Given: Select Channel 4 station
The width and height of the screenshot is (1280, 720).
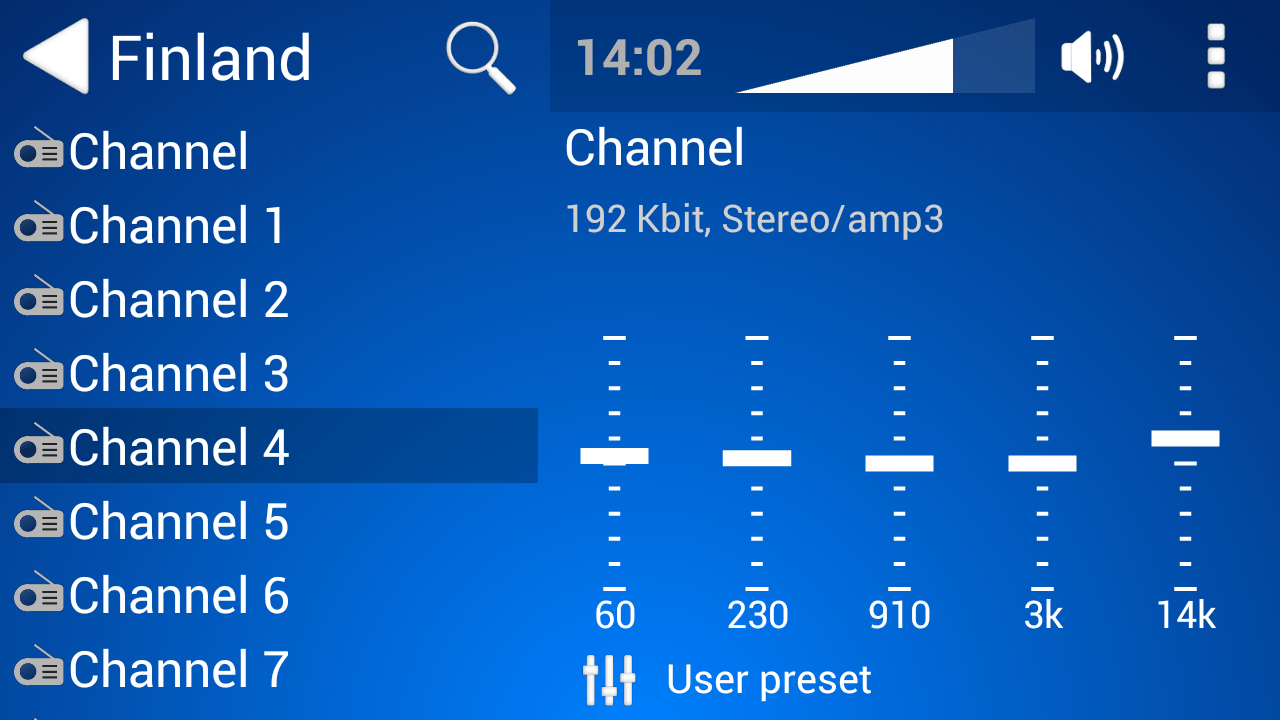Looking at the screenshot, I should [x=180, y=447].
